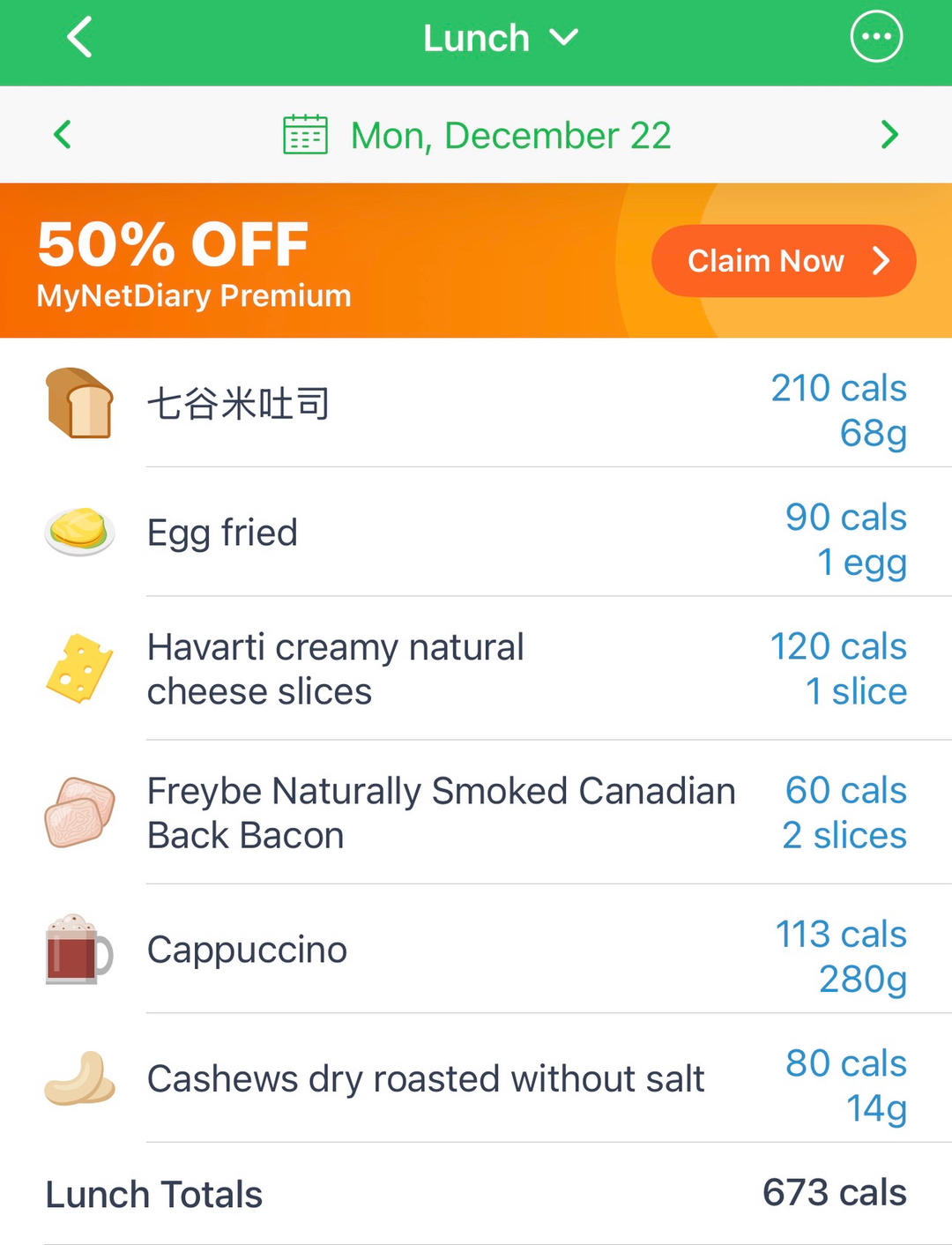View the Cappuccino entry details
Screen dimensions: 952x1245
coord(476,950)
